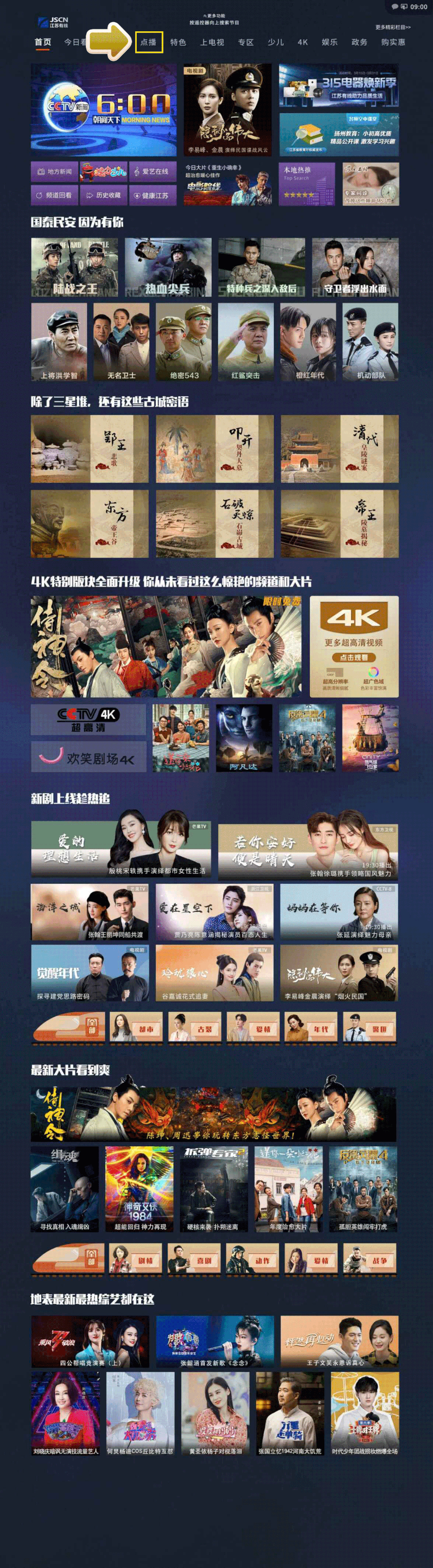Open 本地热推 Top Search tile

pyautogui.click(x=306, y=183)
